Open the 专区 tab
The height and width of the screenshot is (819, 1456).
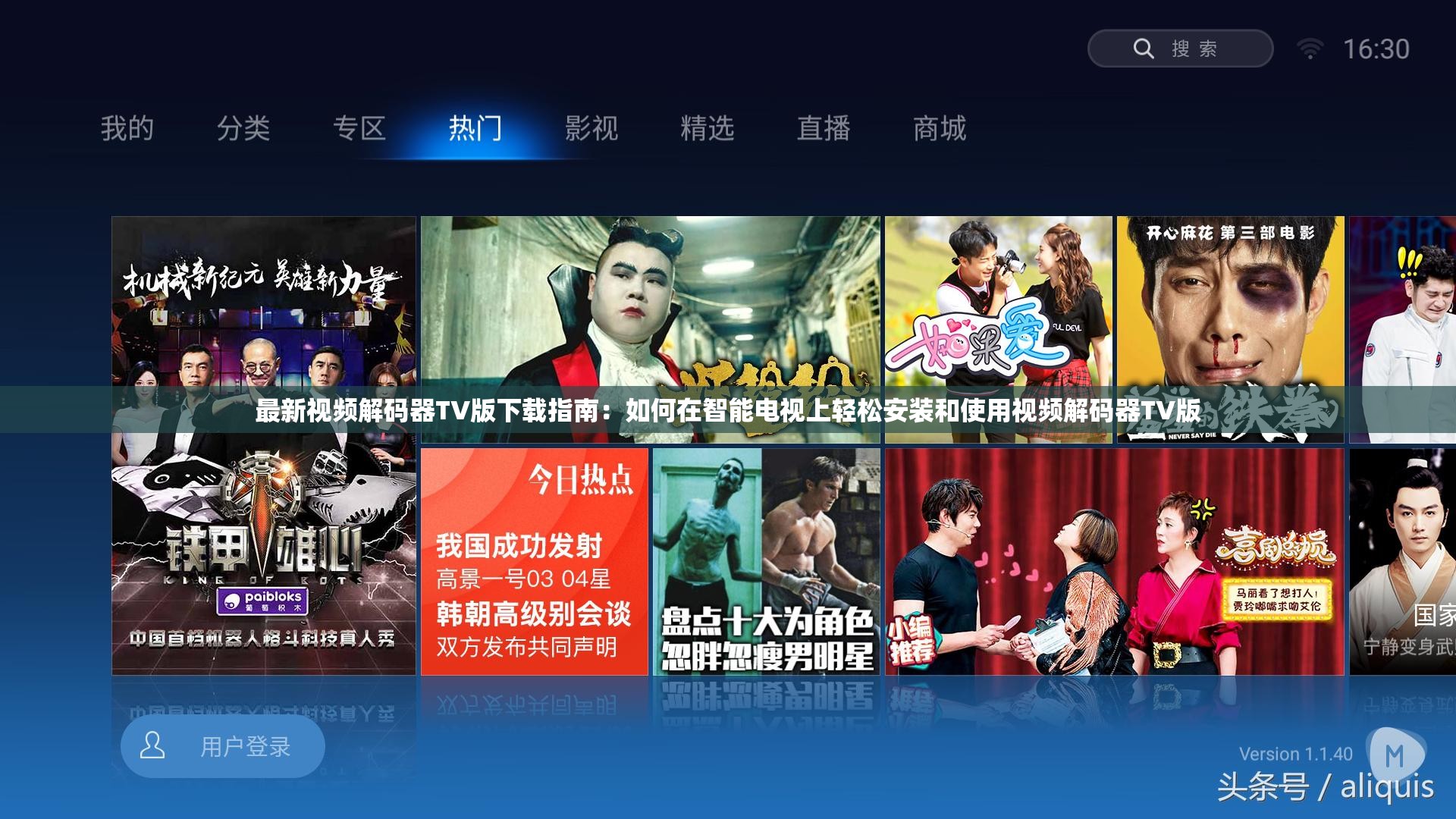point(359,128)
